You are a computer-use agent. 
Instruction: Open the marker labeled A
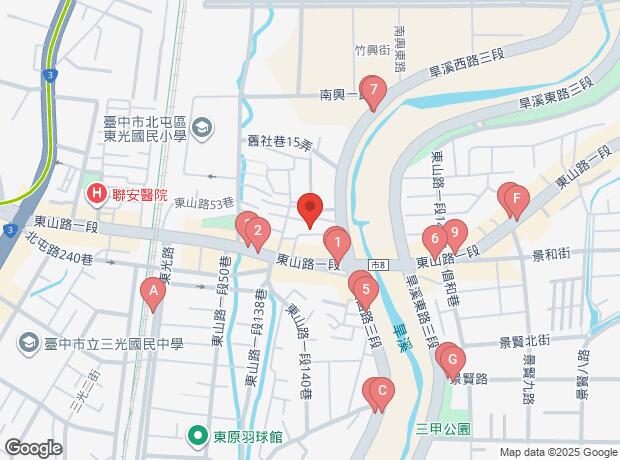pos(153,291)
